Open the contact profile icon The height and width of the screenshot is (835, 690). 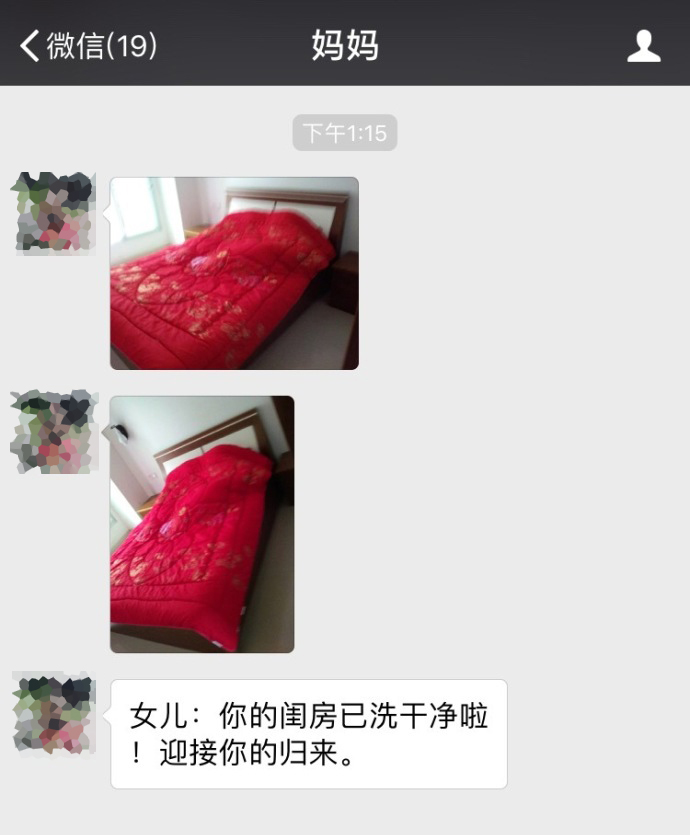pyautogui.click(x=644, y=46)
